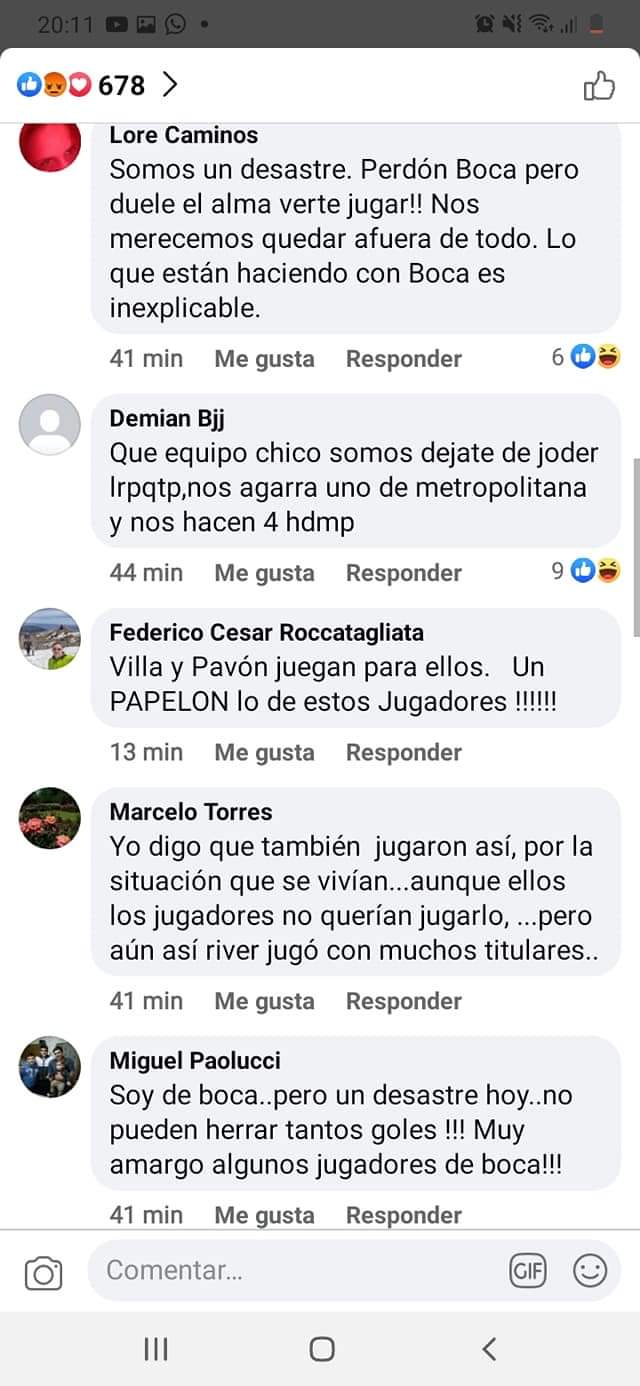Tap Responder under Miguel Paolucci's comment
Viewport: 640px width, 1386px height.
click(x=404, y=1215)
